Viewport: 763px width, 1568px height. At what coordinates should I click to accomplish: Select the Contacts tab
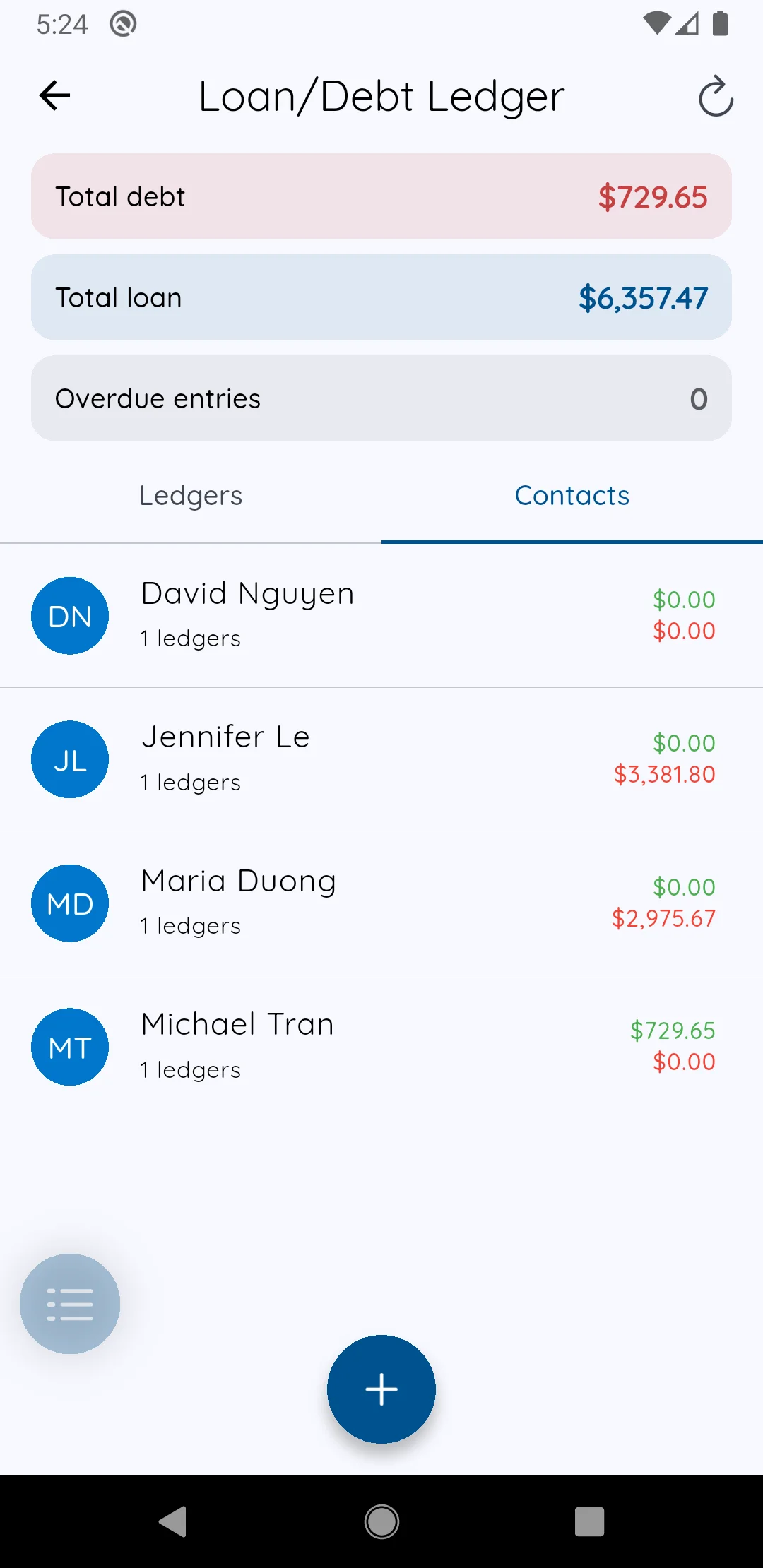point(572,496)
